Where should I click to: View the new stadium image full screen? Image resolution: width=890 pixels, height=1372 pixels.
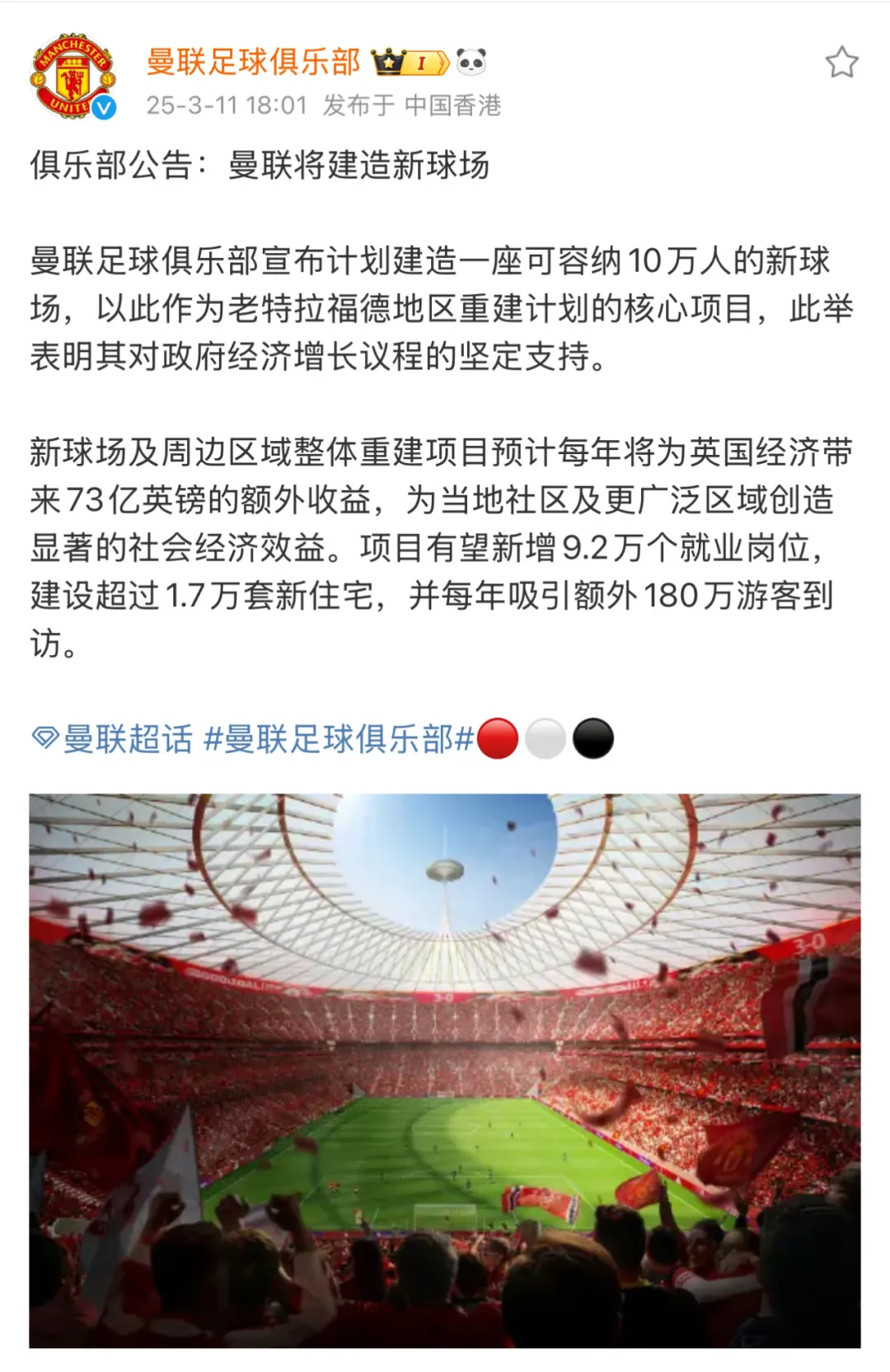point(445,1070)
